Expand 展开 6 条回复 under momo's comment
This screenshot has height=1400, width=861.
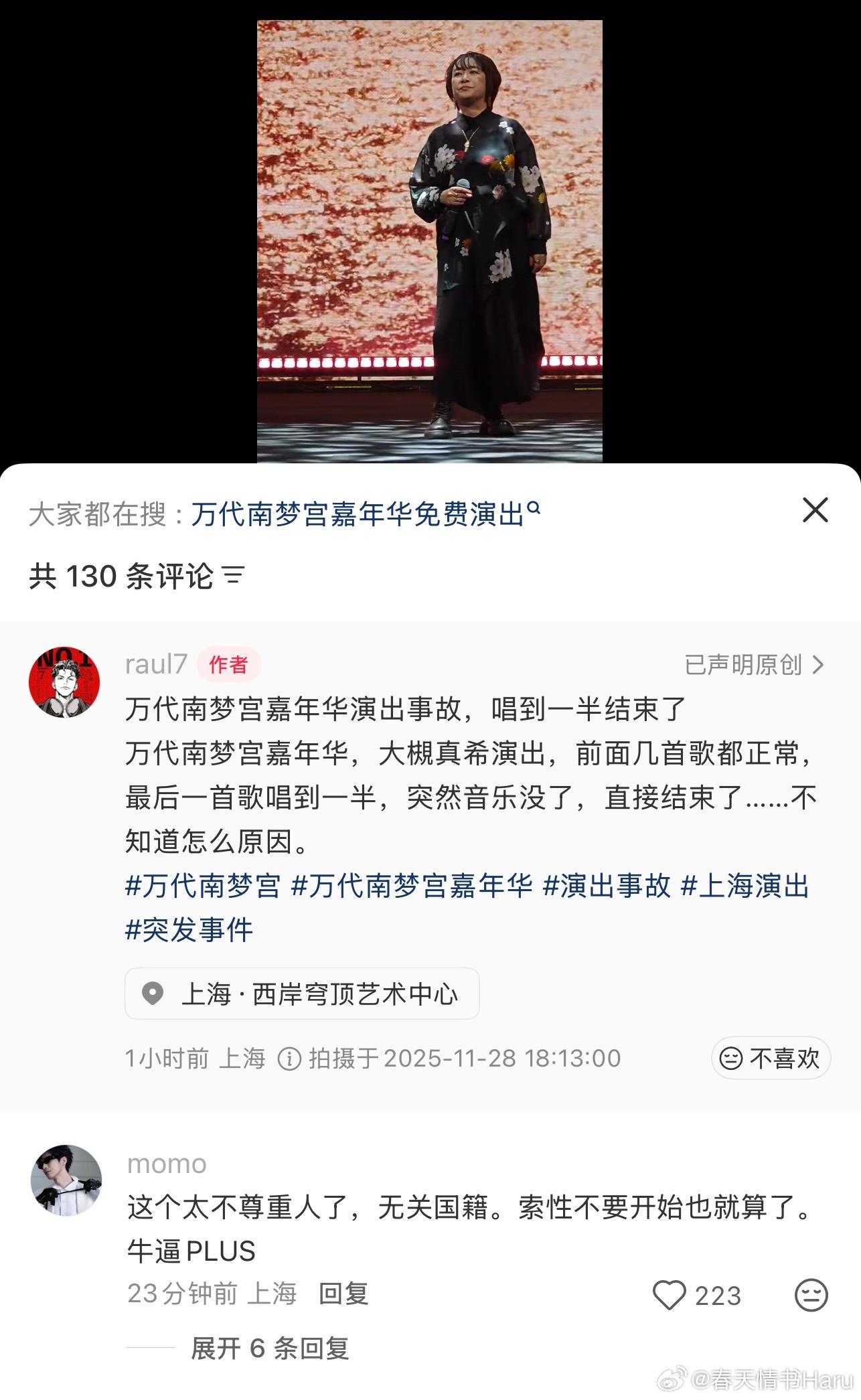[x=271, y=1348]
